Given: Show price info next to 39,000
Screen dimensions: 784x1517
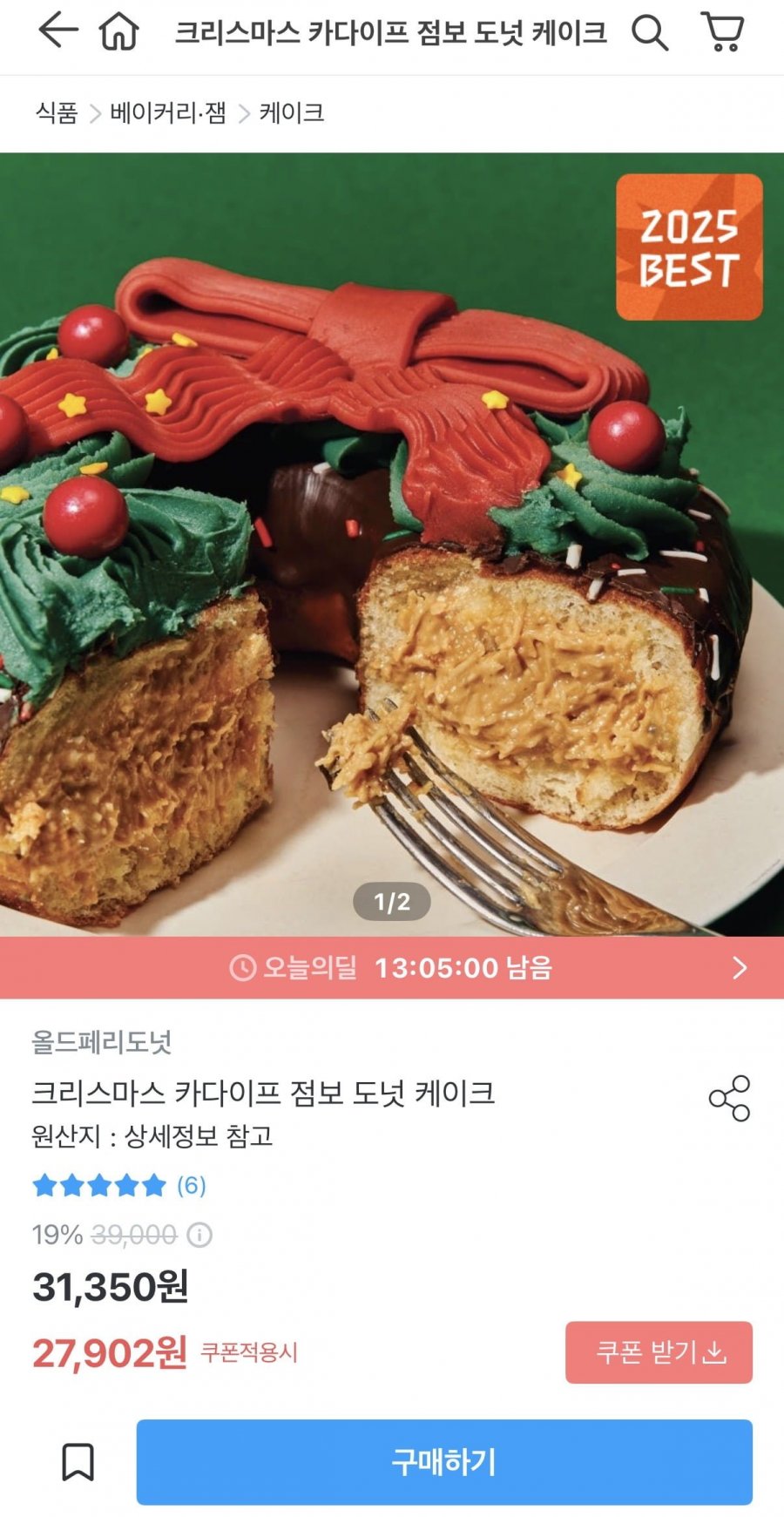Looking at the screenshot, I should pyautogui.click(x=200, y=1235).
